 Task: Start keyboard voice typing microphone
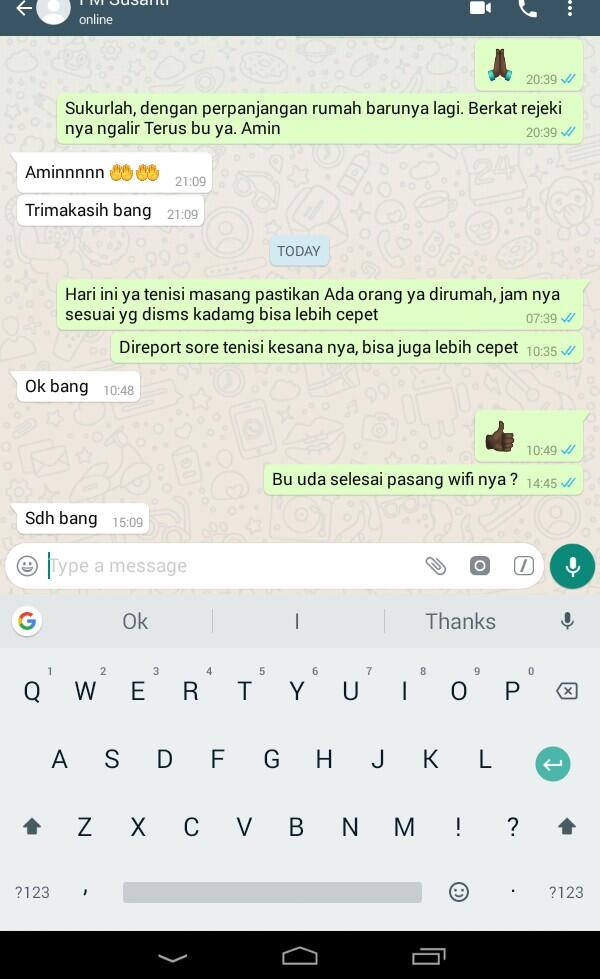tap(567, 622)
